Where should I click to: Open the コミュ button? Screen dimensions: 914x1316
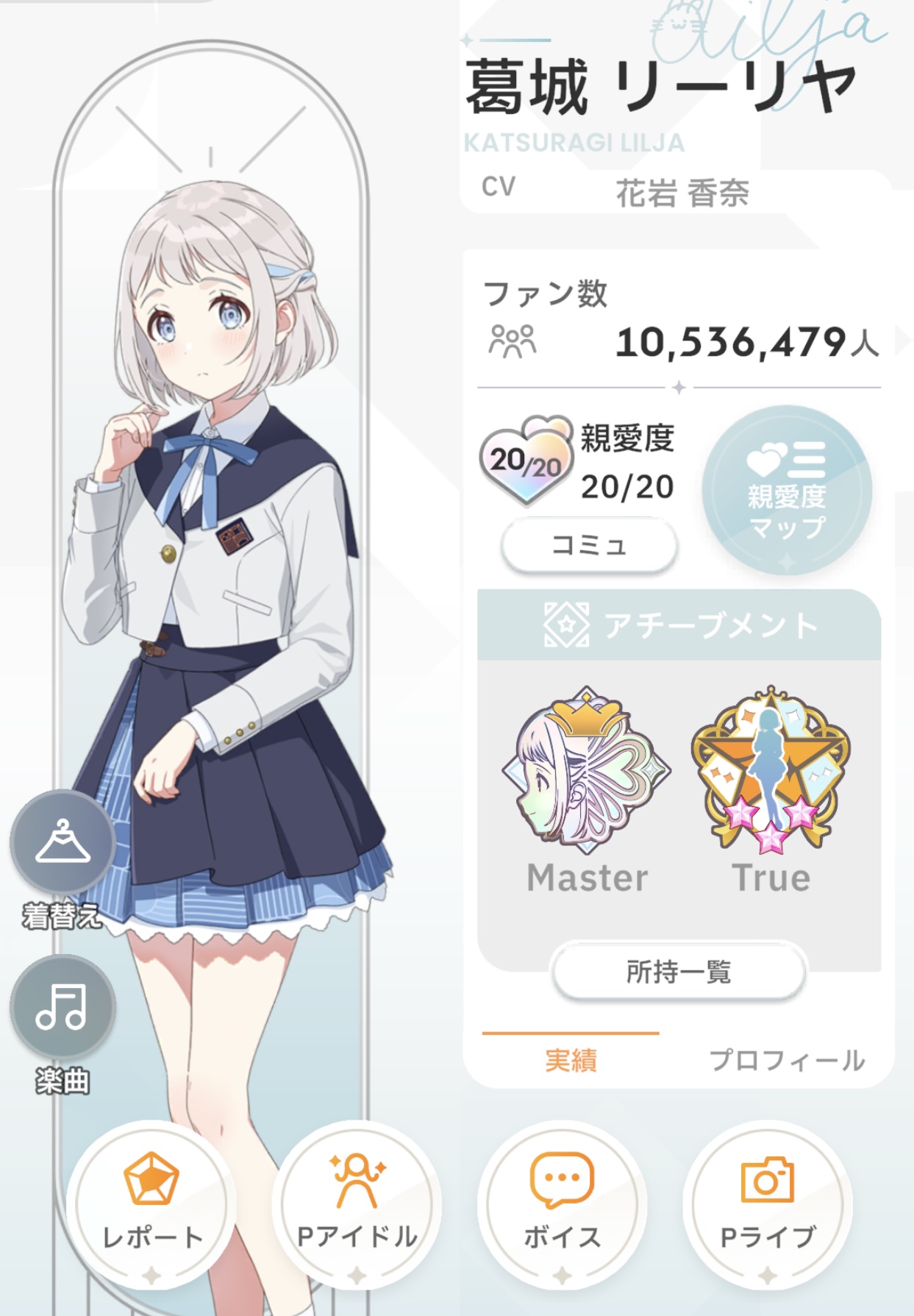coord(589,546)
